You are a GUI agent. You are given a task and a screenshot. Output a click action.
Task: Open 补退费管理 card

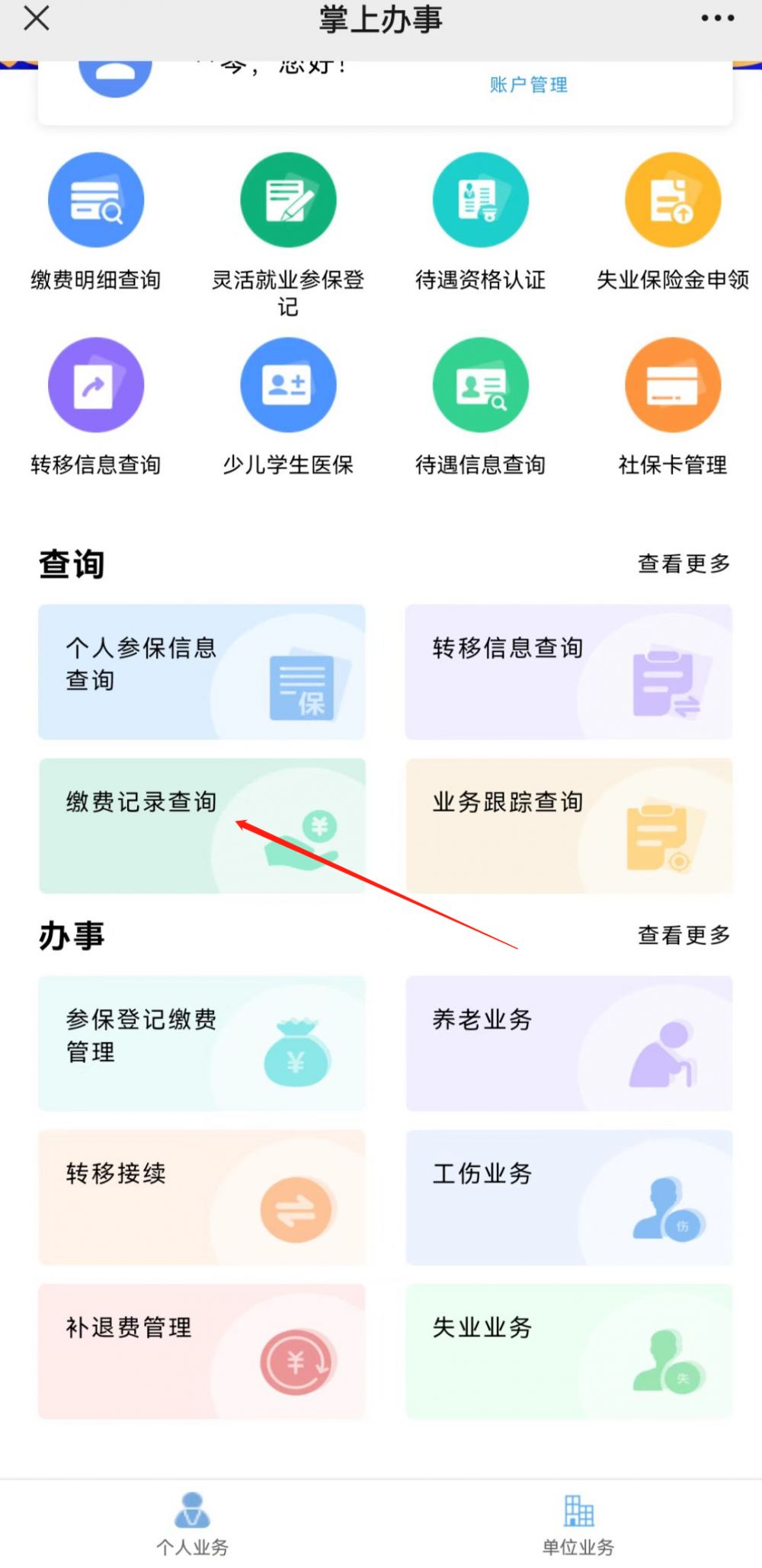pyautogui.click(x=202, y=1352)
